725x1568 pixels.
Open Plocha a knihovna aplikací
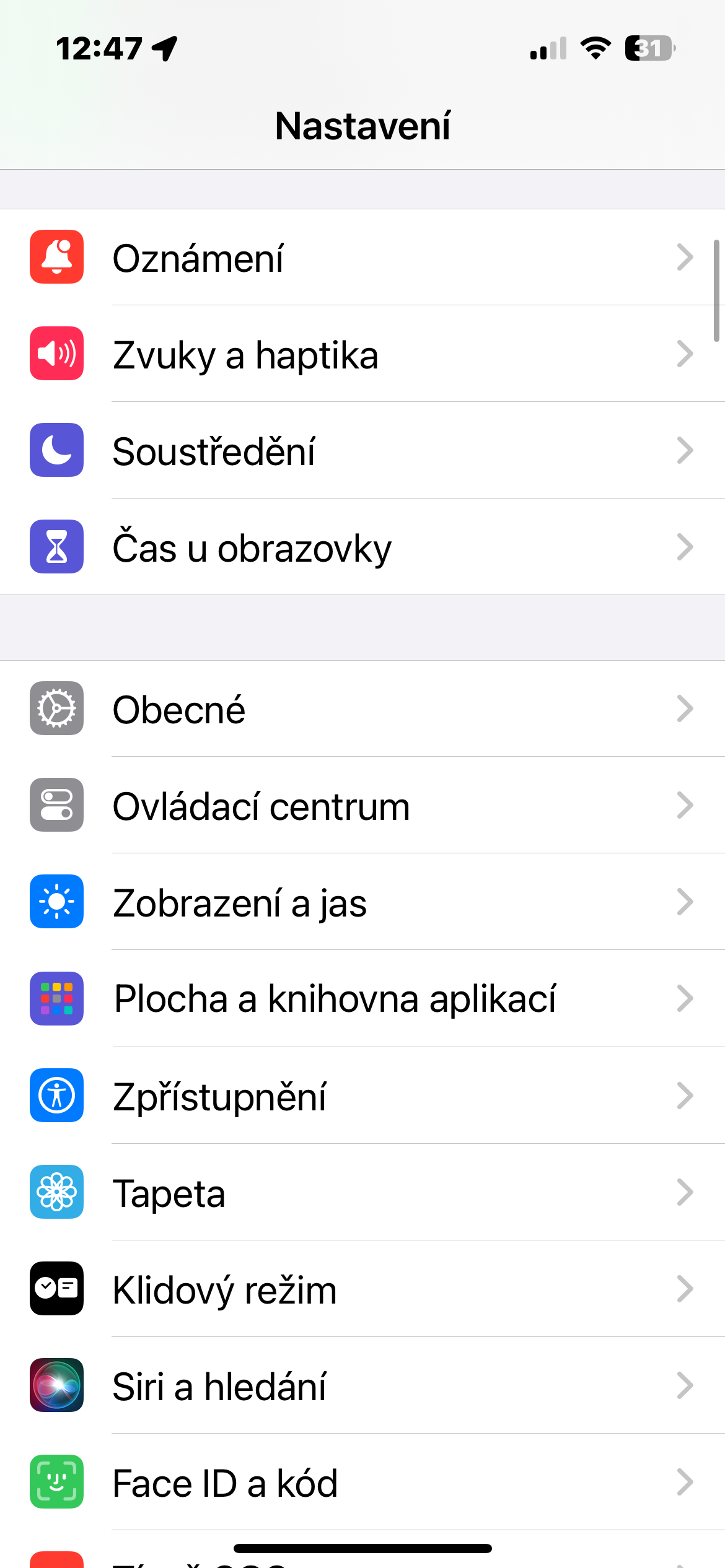[362, 999]
